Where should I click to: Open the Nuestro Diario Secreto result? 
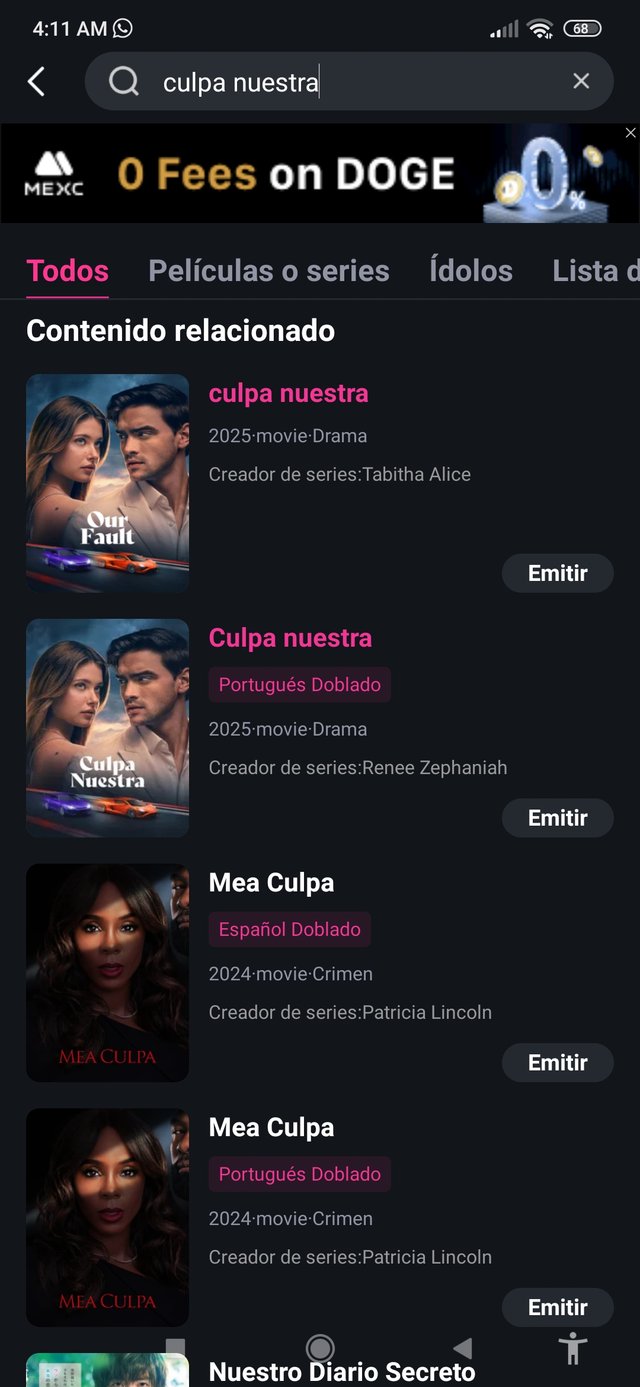click(x=342, y=1371)
